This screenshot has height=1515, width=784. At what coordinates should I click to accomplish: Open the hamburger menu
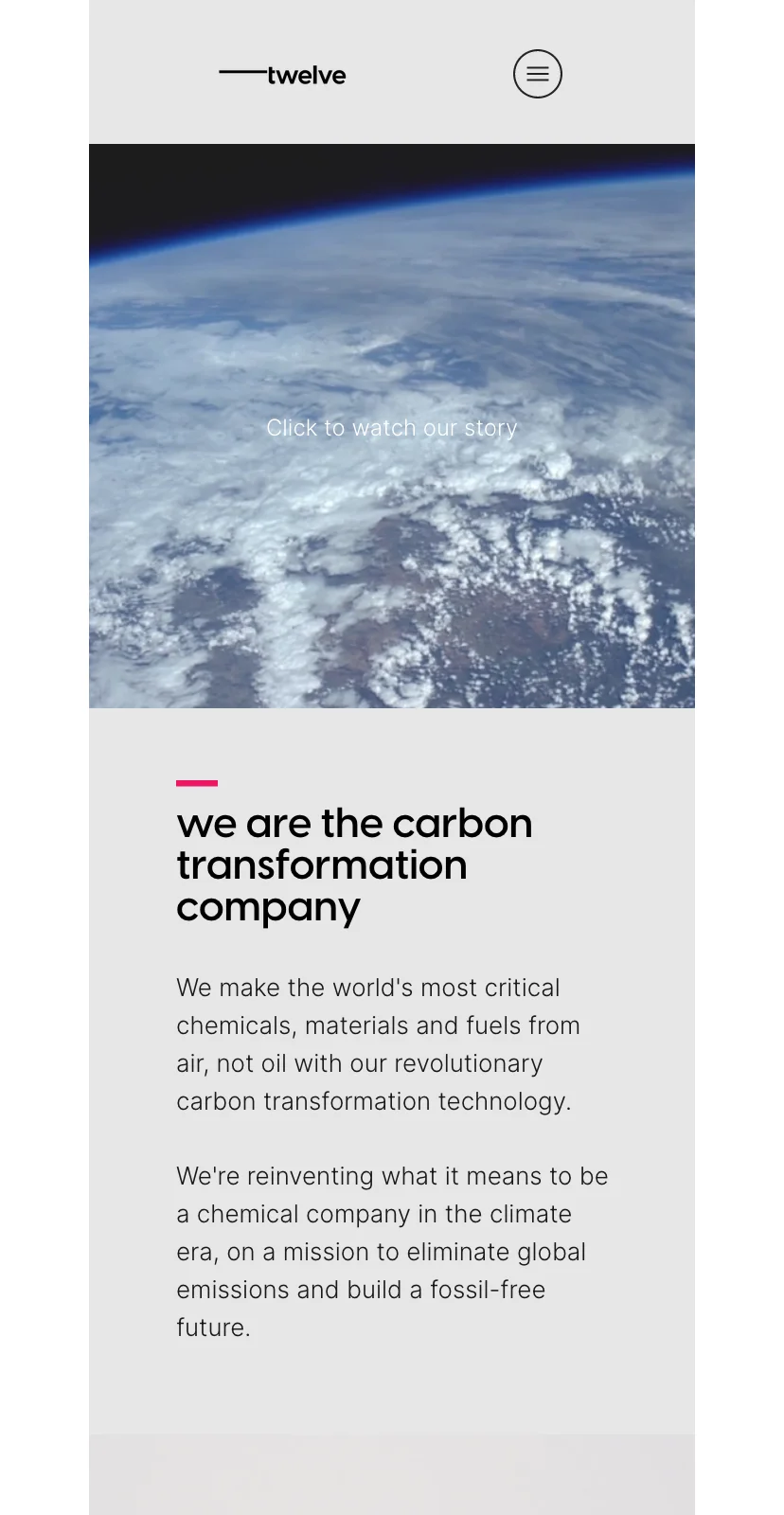click(x=537, y=74)
